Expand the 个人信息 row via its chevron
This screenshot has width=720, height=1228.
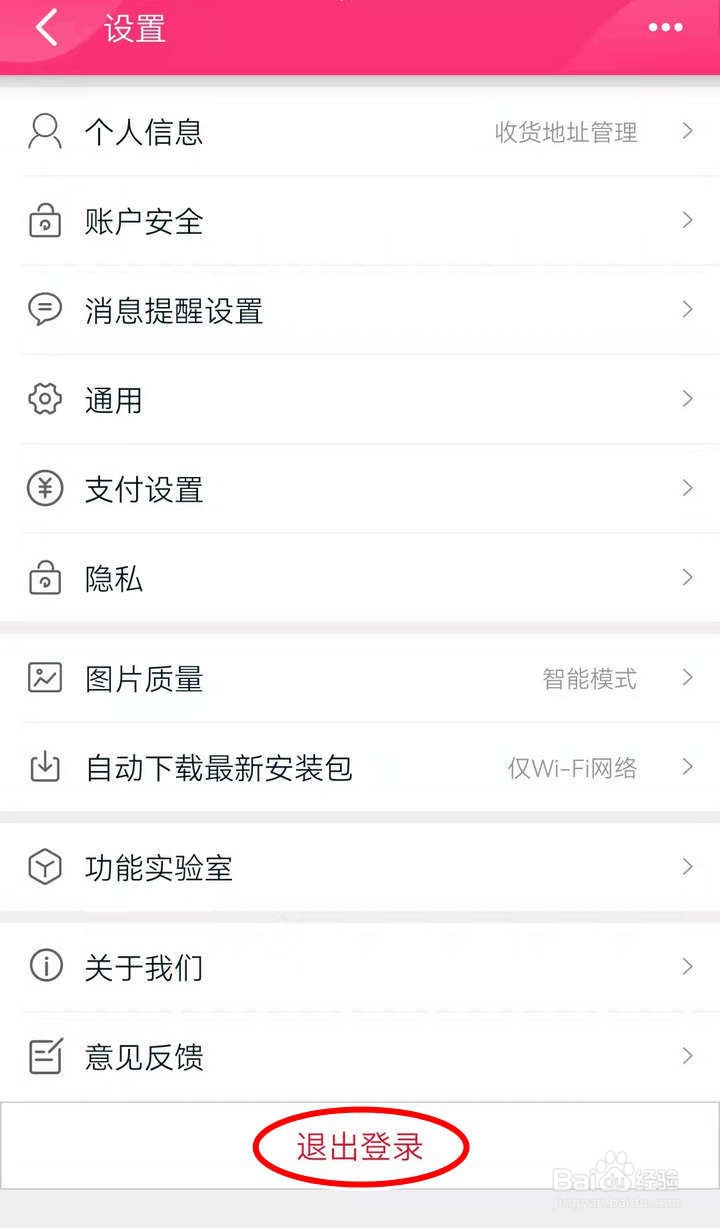(688, 131)
